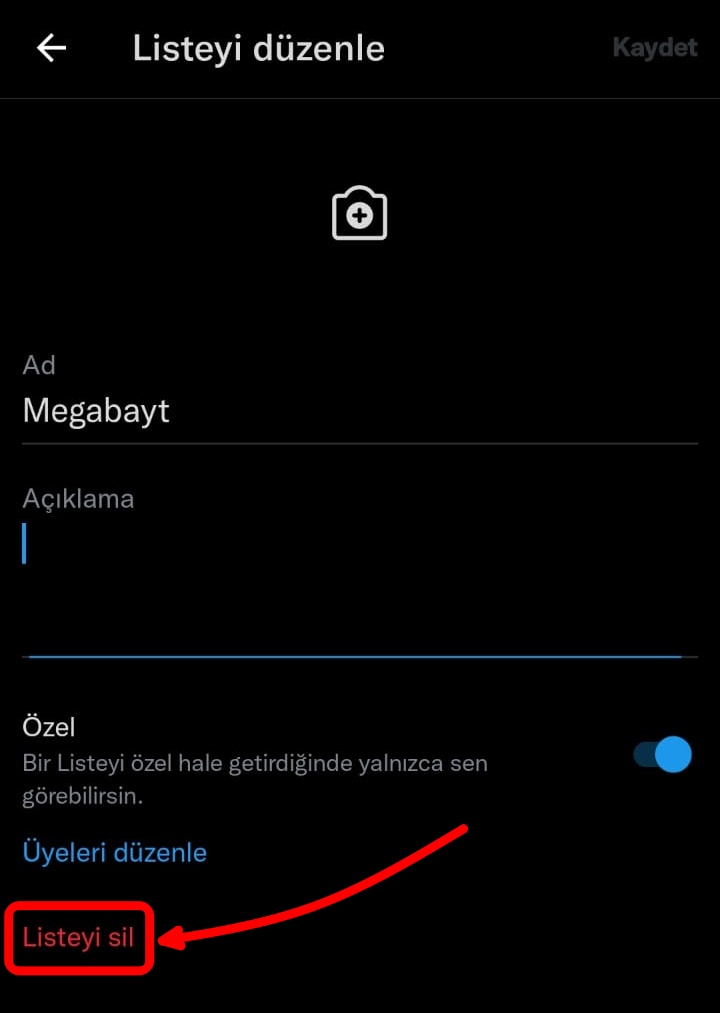Viewport: 720px width, 1013px height.
Task: Open Üyeleri düzenle to edit members
Action: coord(115,853)
